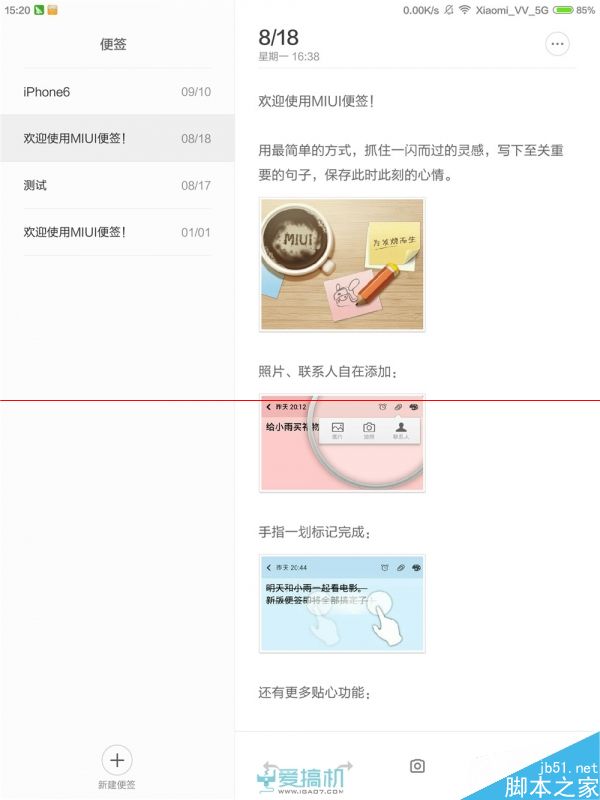View the MIUI coffee cup image

coord(342,264)
